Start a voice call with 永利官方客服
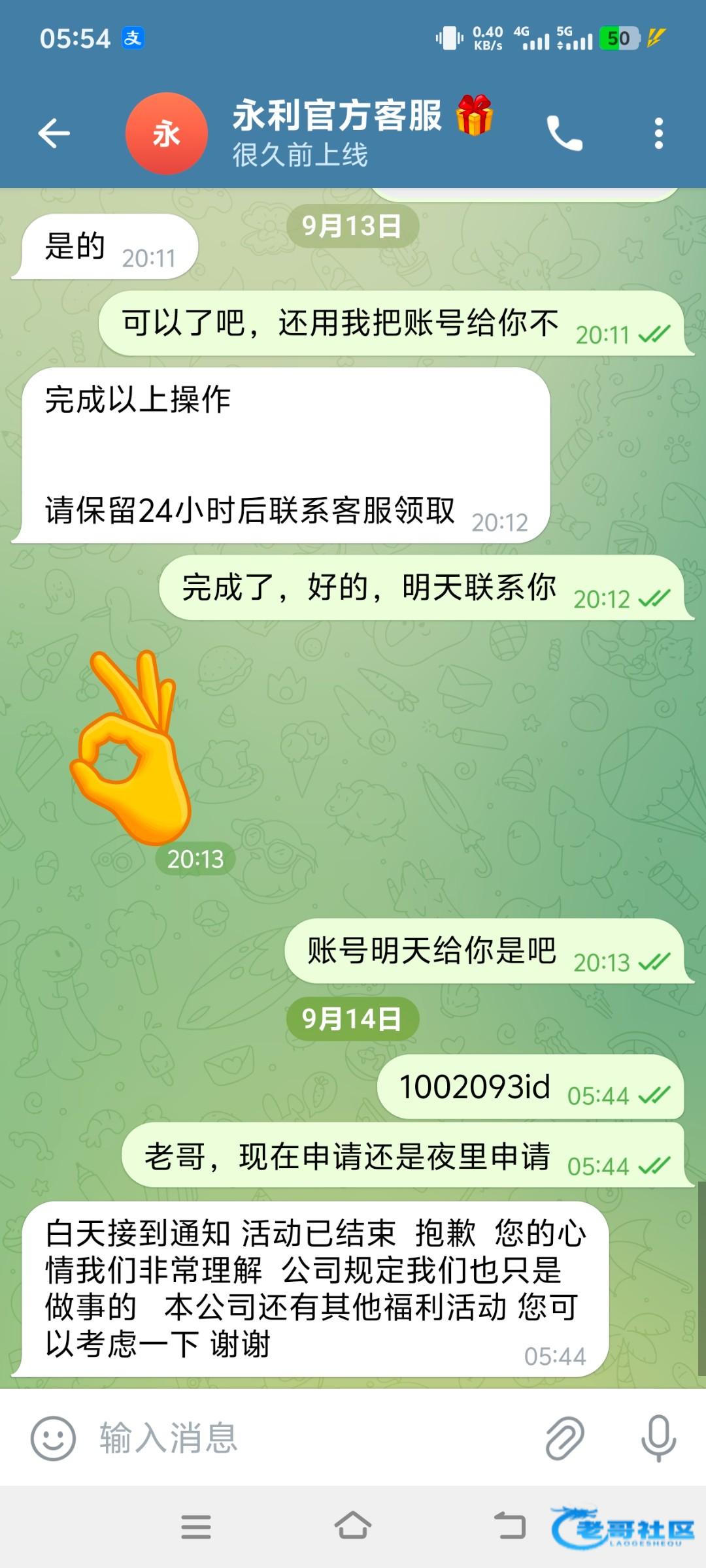 (564, 133)
